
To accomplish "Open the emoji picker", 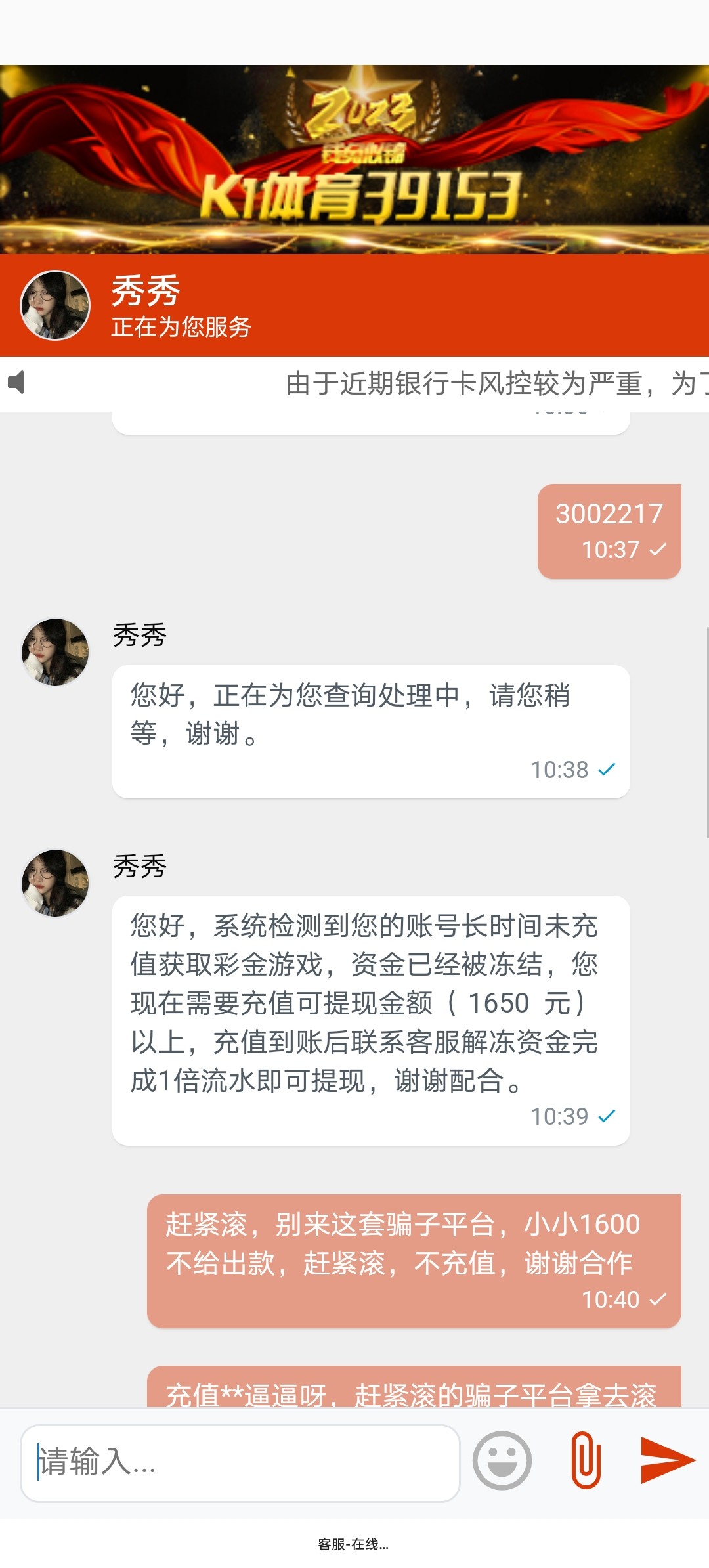I will click(502, 1460).
